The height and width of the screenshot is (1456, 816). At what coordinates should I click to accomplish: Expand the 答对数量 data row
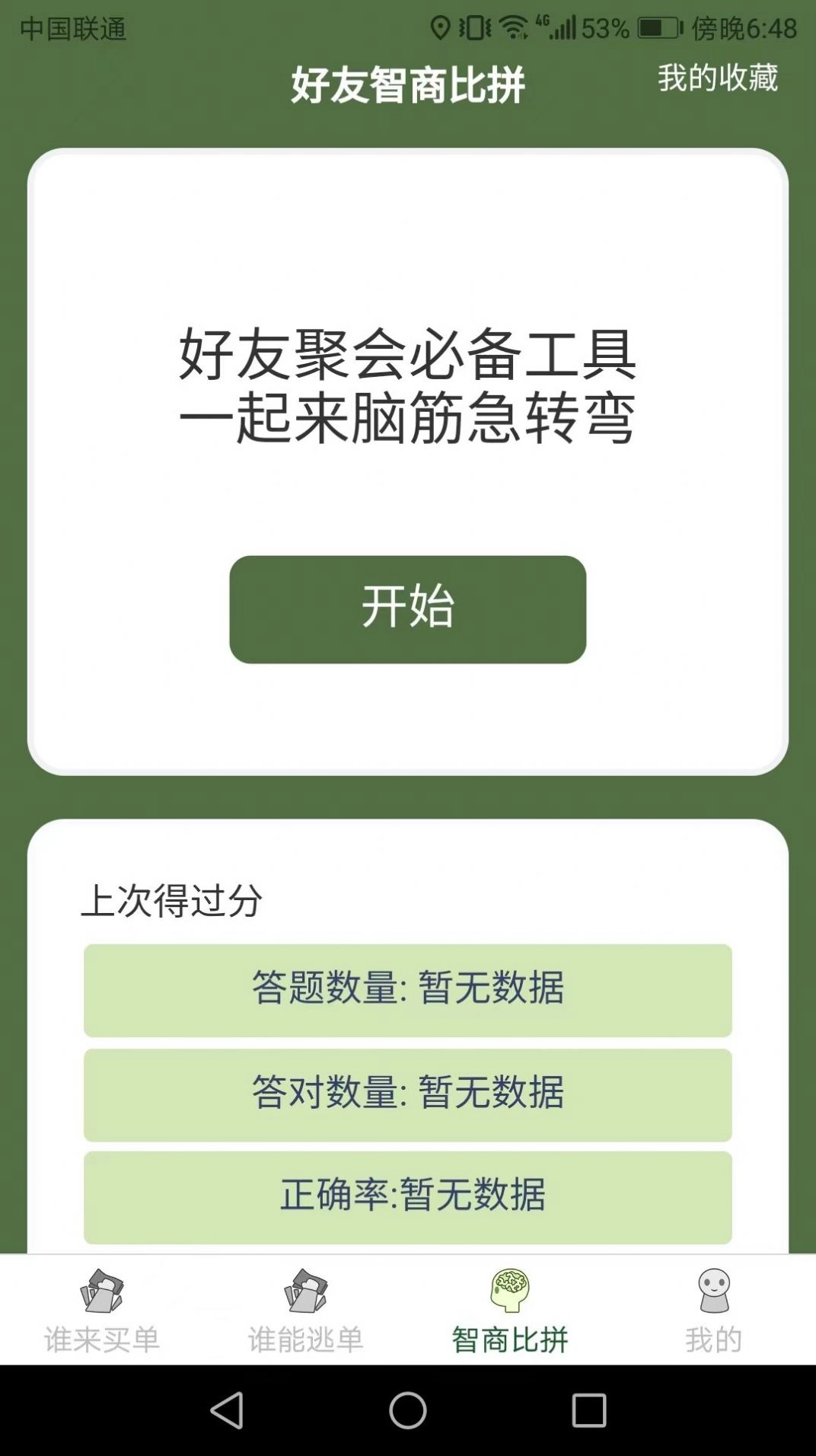pyautogui.click(x=408, y=1095)
